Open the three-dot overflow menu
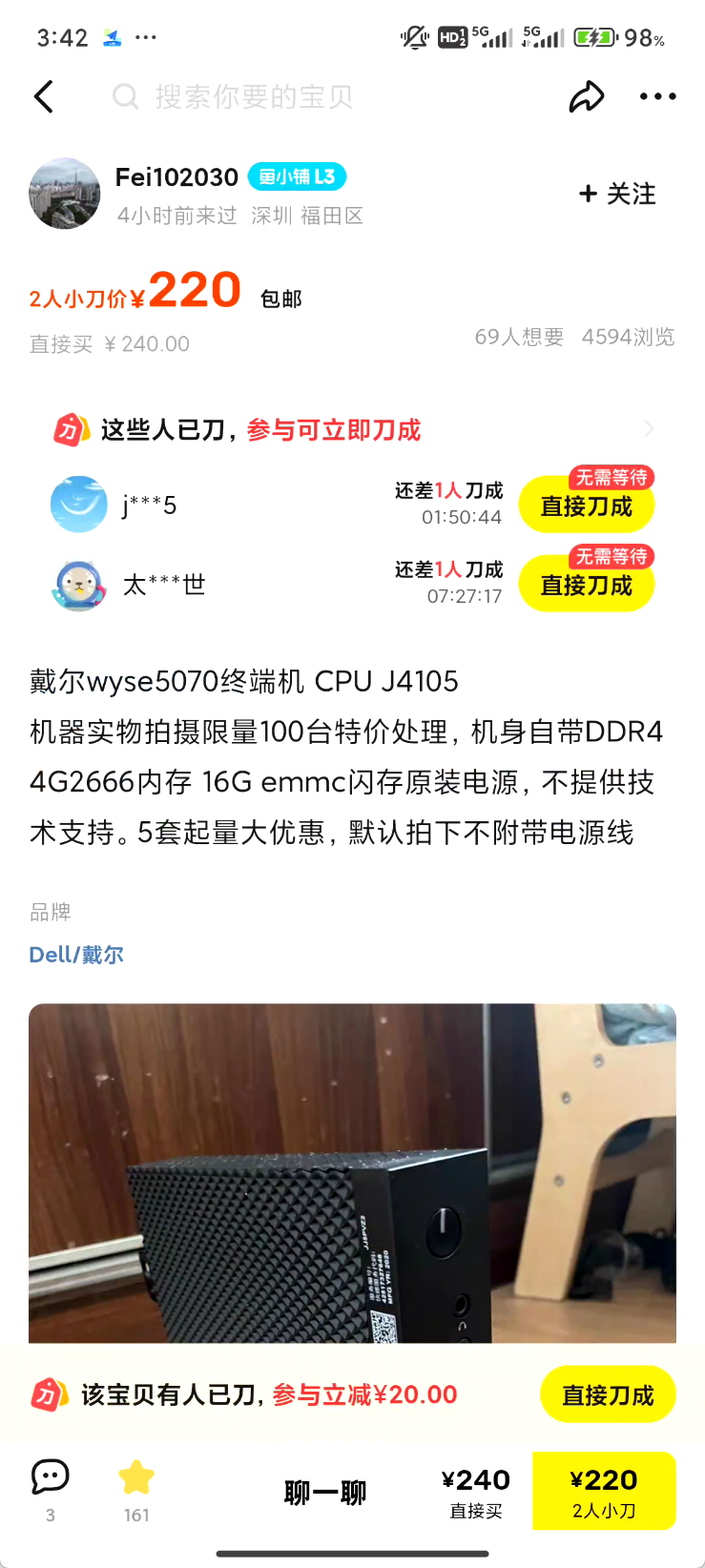 pyautogui.click(x=657, y=96)
